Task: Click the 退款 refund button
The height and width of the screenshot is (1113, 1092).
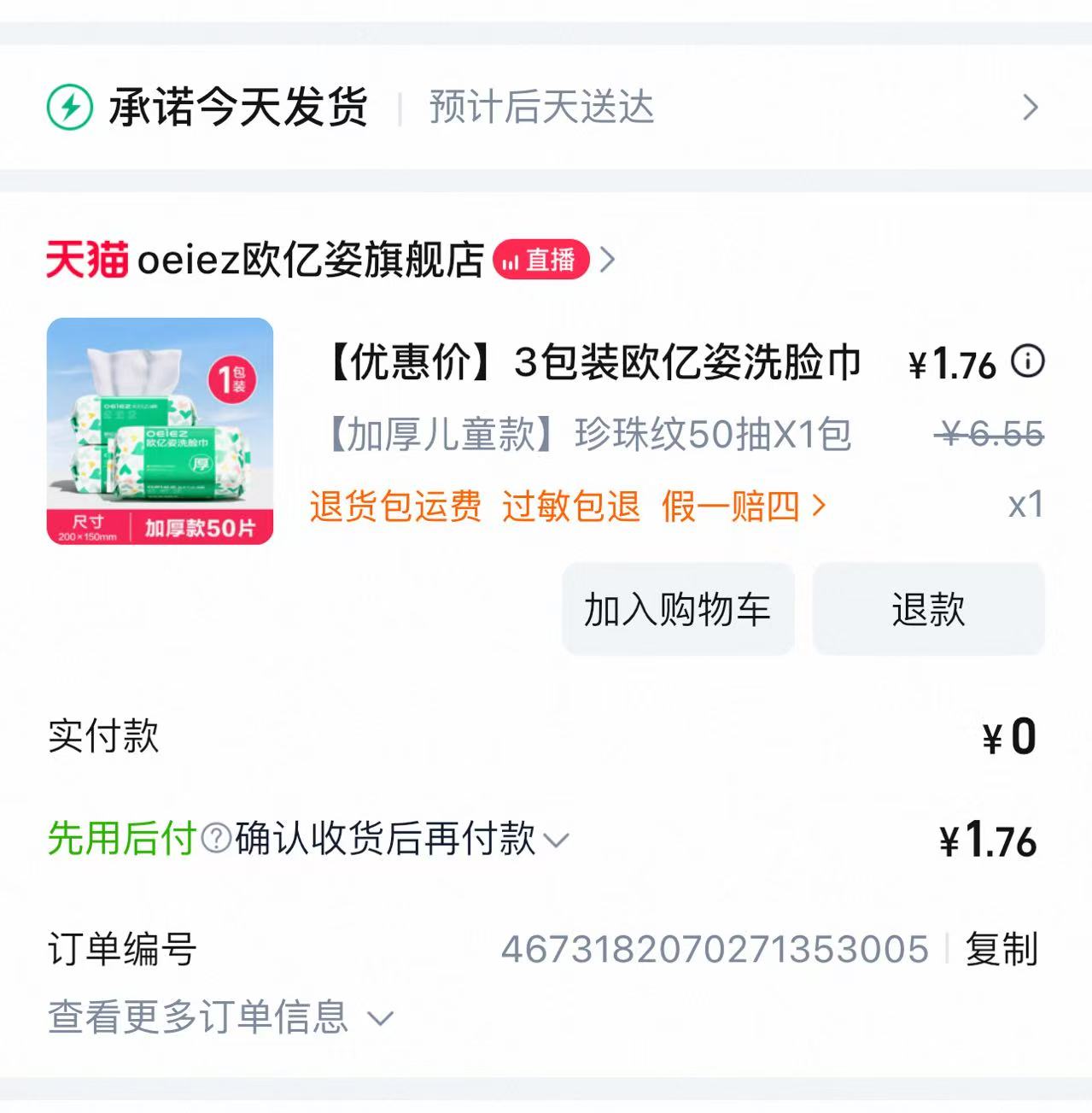Action: (927, 609)
